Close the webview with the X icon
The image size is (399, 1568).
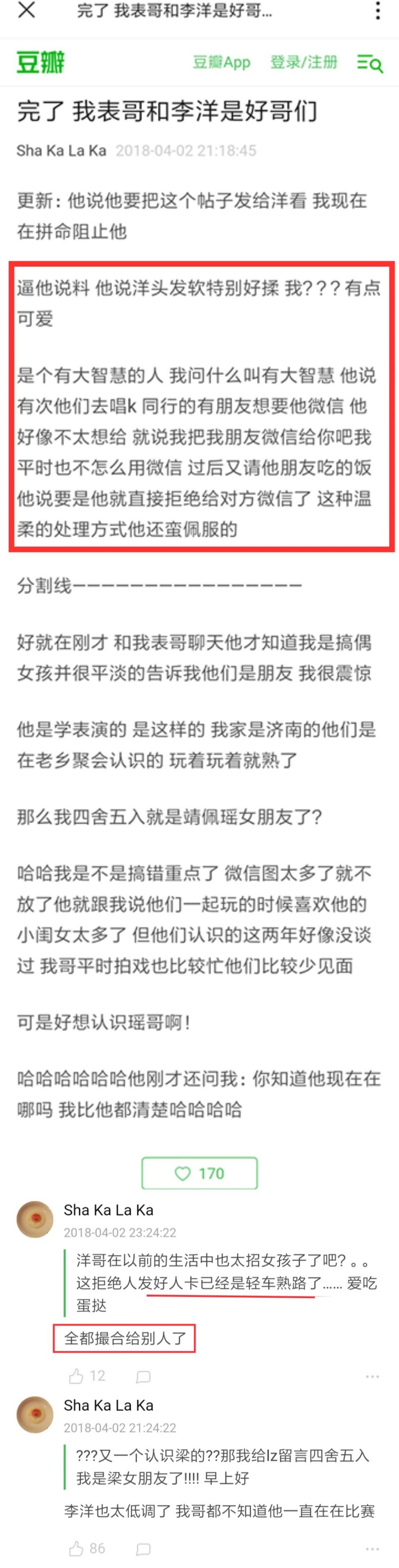pyautogui.click(x=26, y=10)
